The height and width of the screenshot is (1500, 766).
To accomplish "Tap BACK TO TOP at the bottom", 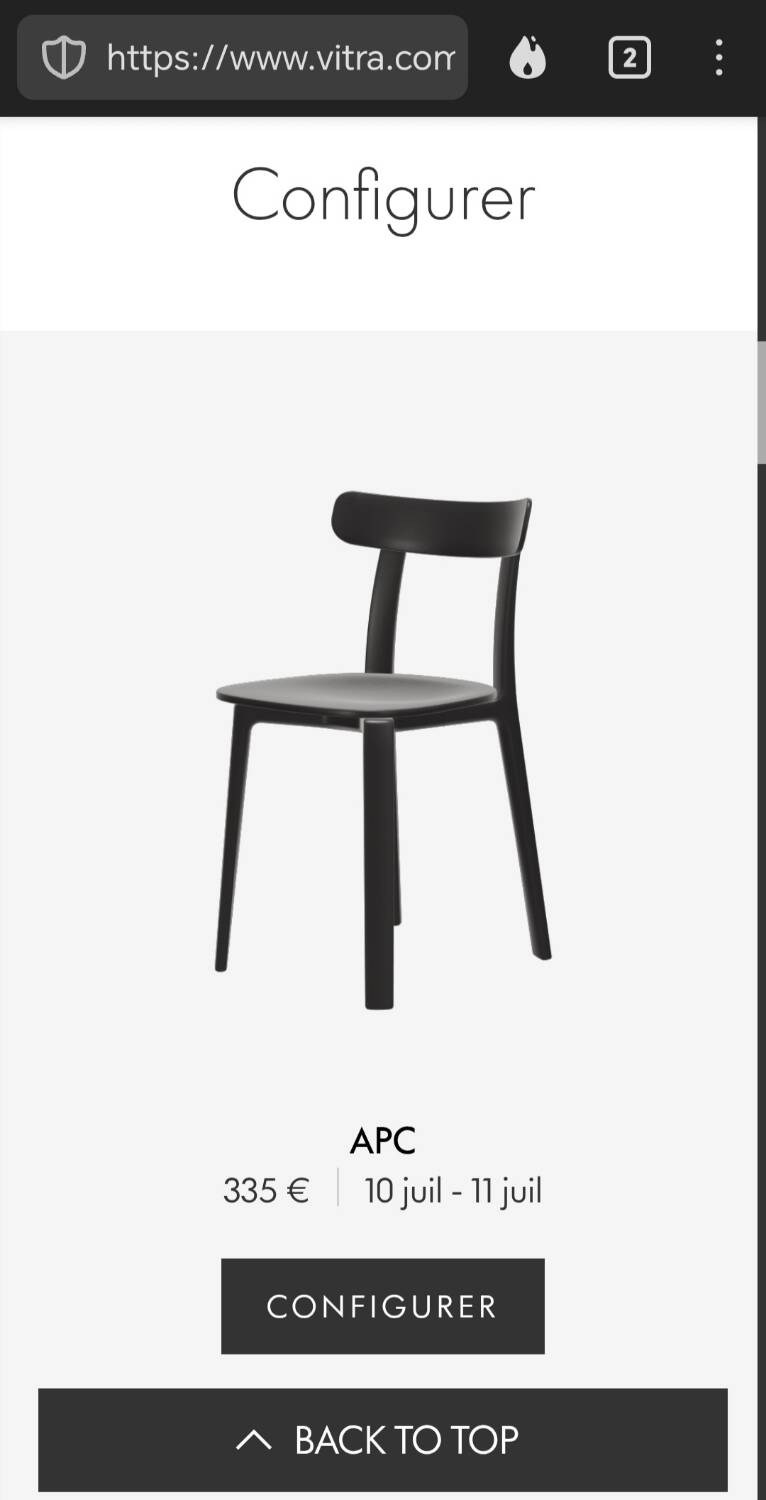I will coord(383,1439).
